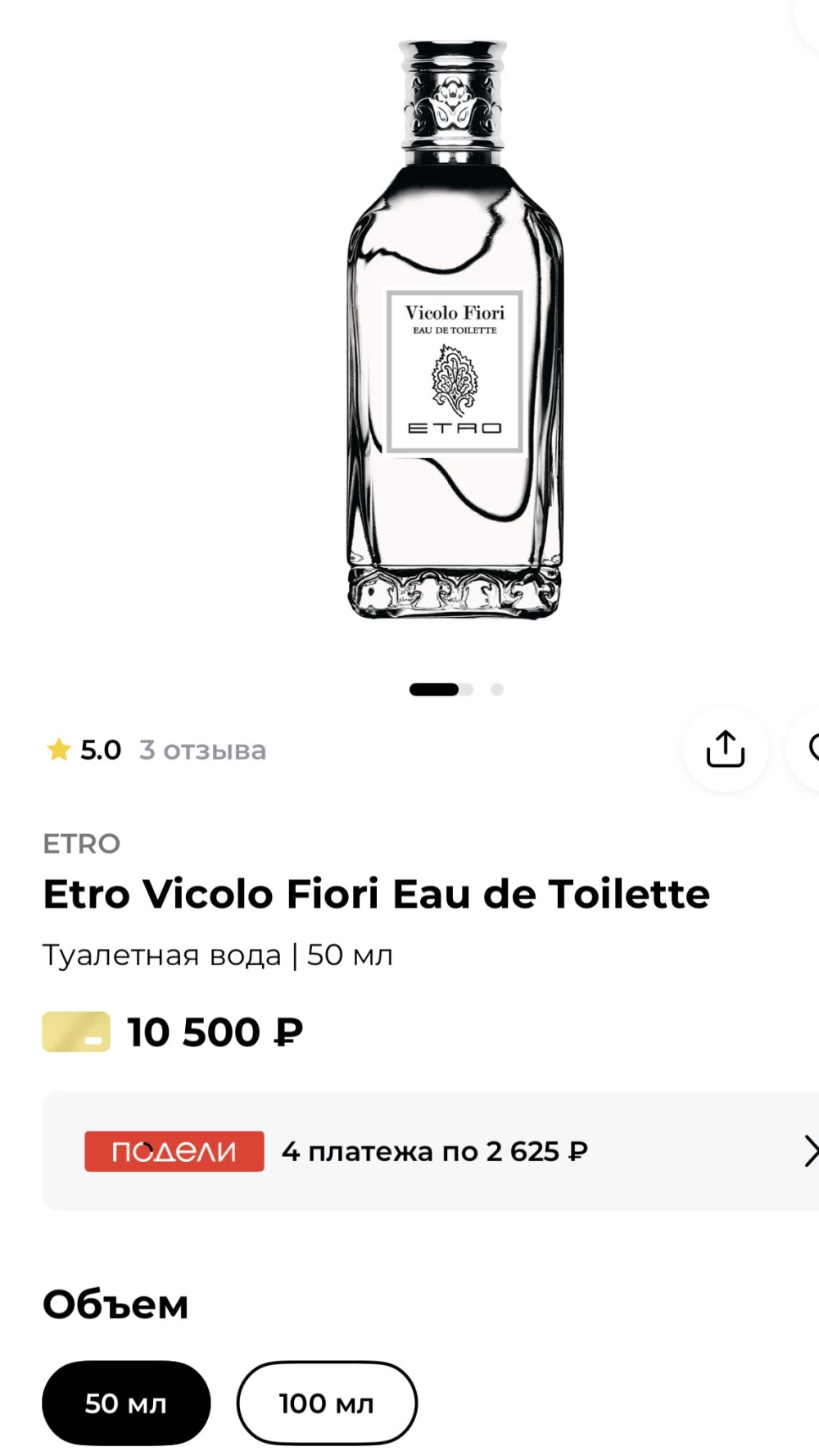Image resolution: width=819 pixels, height=1456 pixels.
Task: Share the product via the share icon
Action: point(725,750)
